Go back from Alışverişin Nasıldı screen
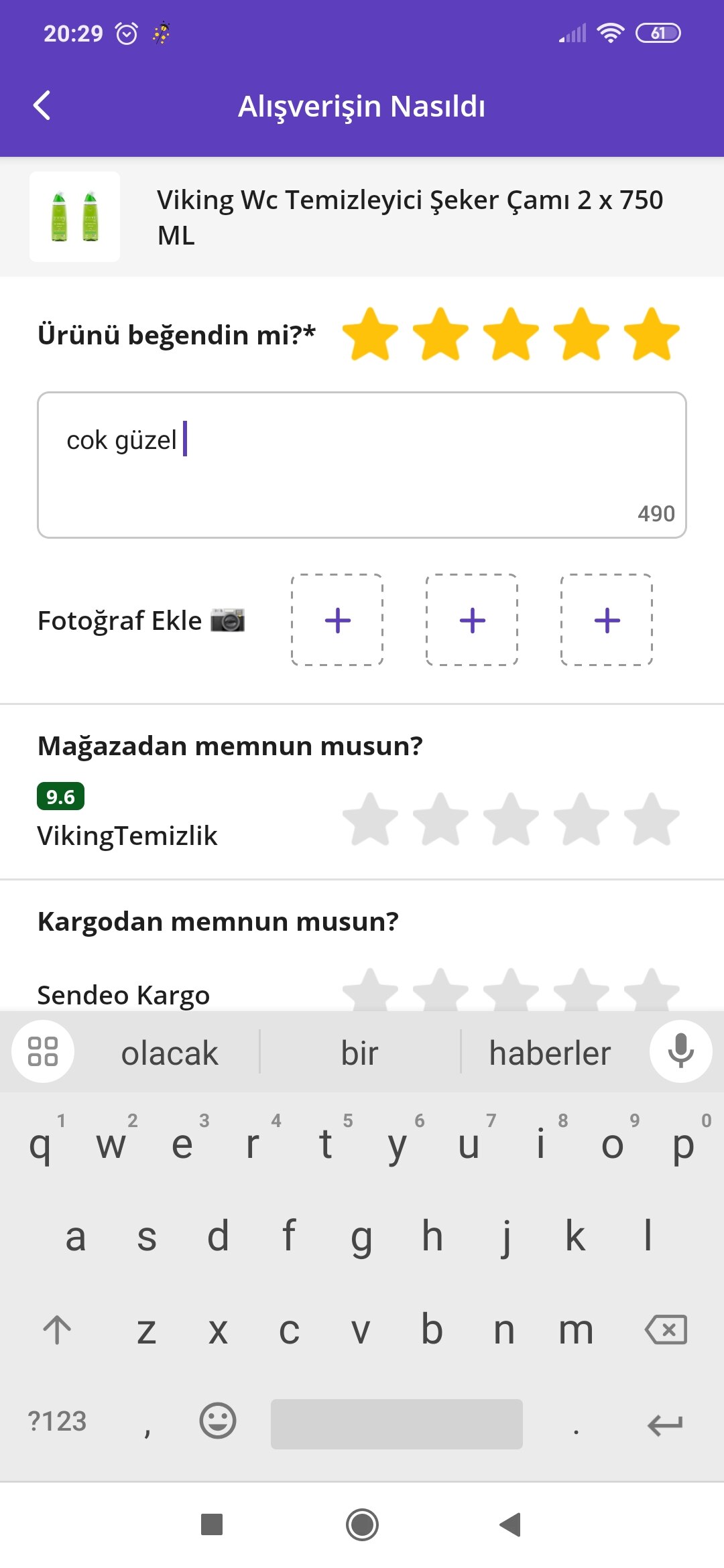 point(42,106)
